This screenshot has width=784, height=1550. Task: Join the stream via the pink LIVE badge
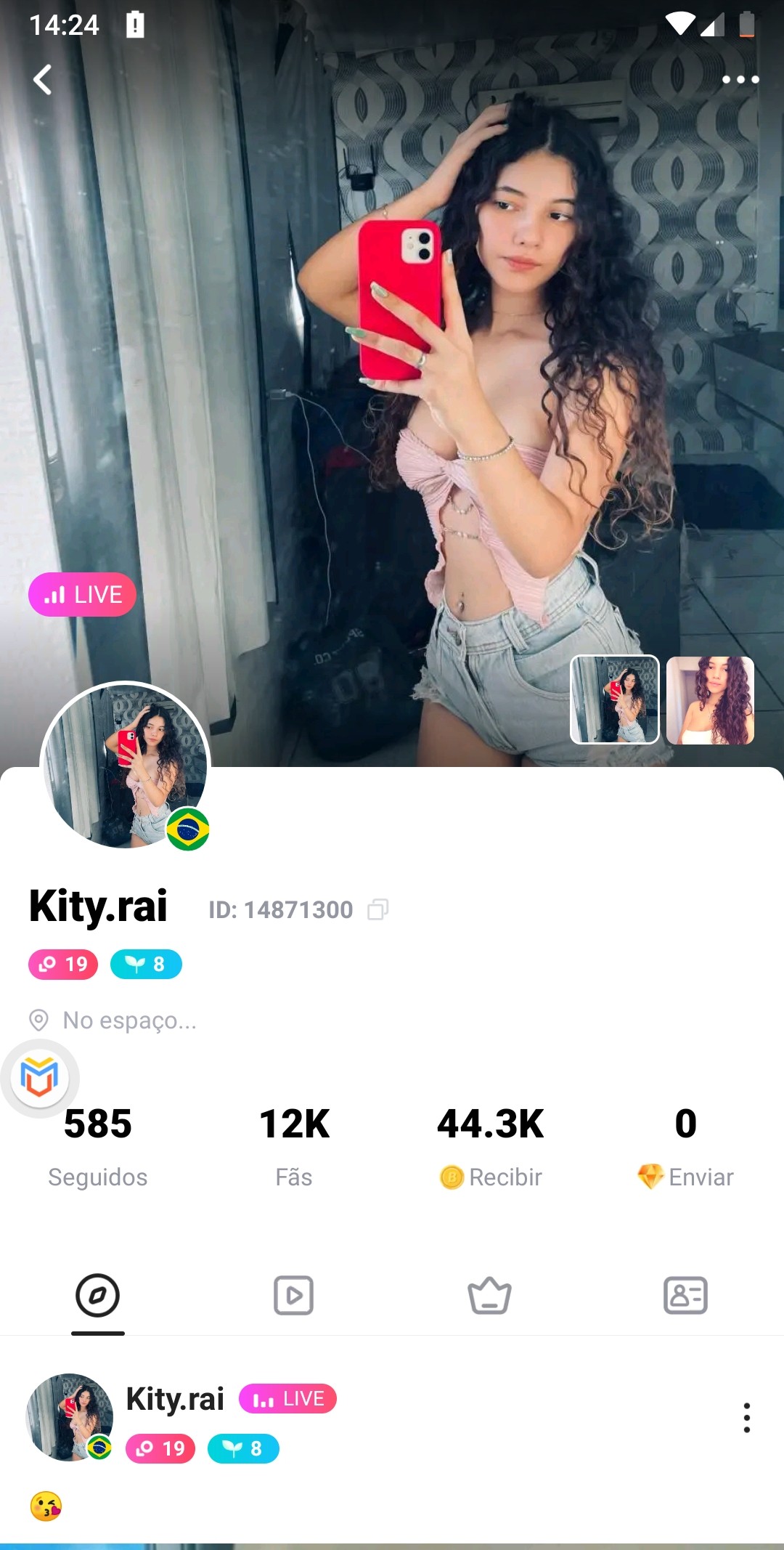click(x=82, y=595)
